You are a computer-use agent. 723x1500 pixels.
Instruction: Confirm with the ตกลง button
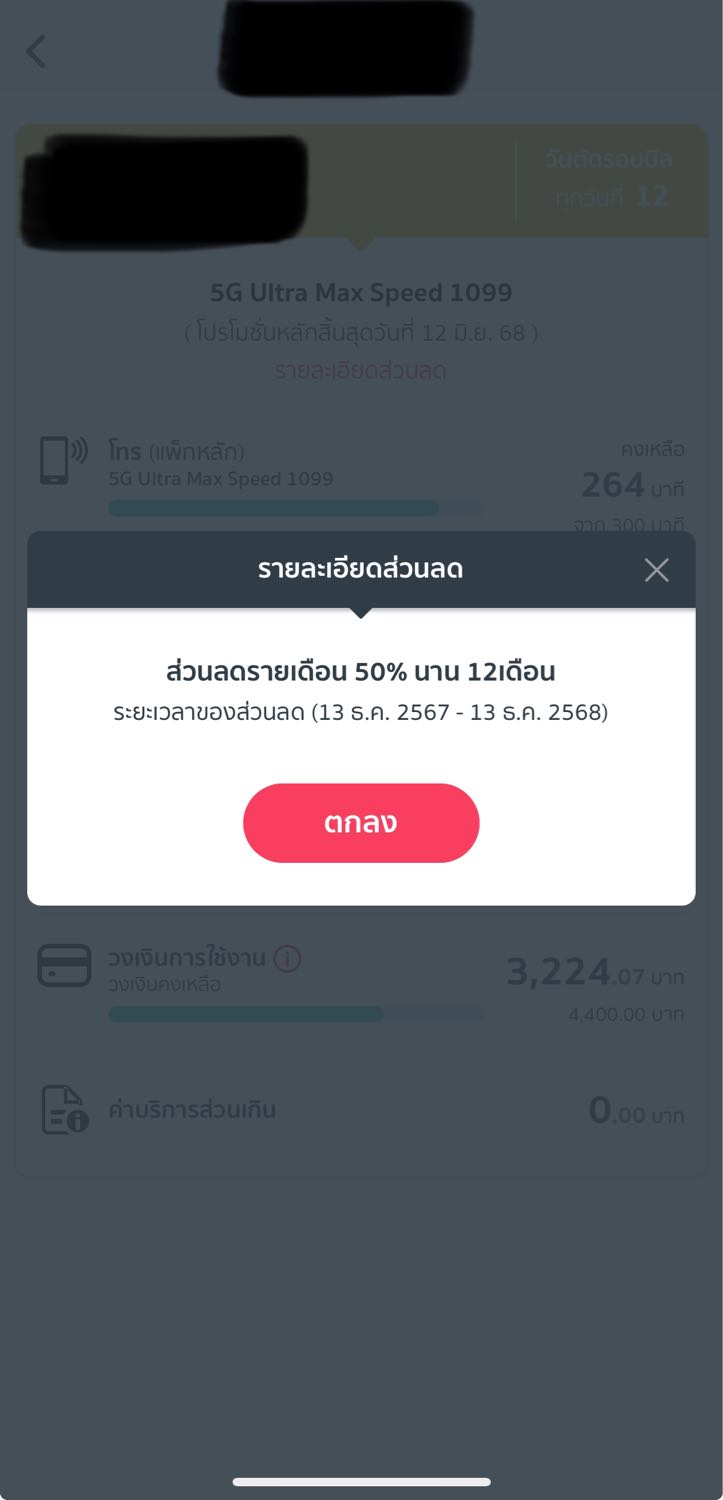[361, 823]
